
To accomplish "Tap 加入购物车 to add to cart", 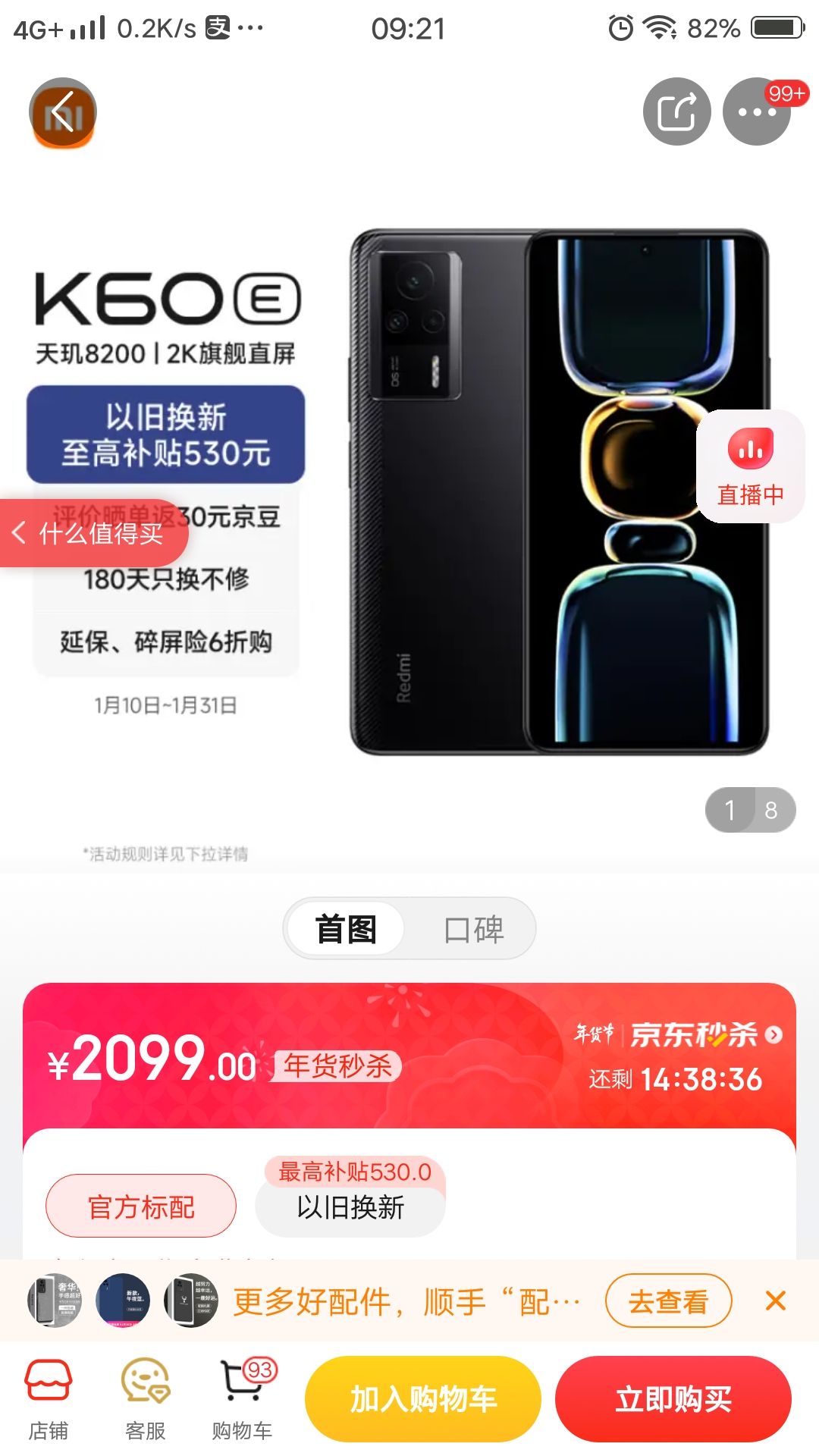I will [423, 1399].
